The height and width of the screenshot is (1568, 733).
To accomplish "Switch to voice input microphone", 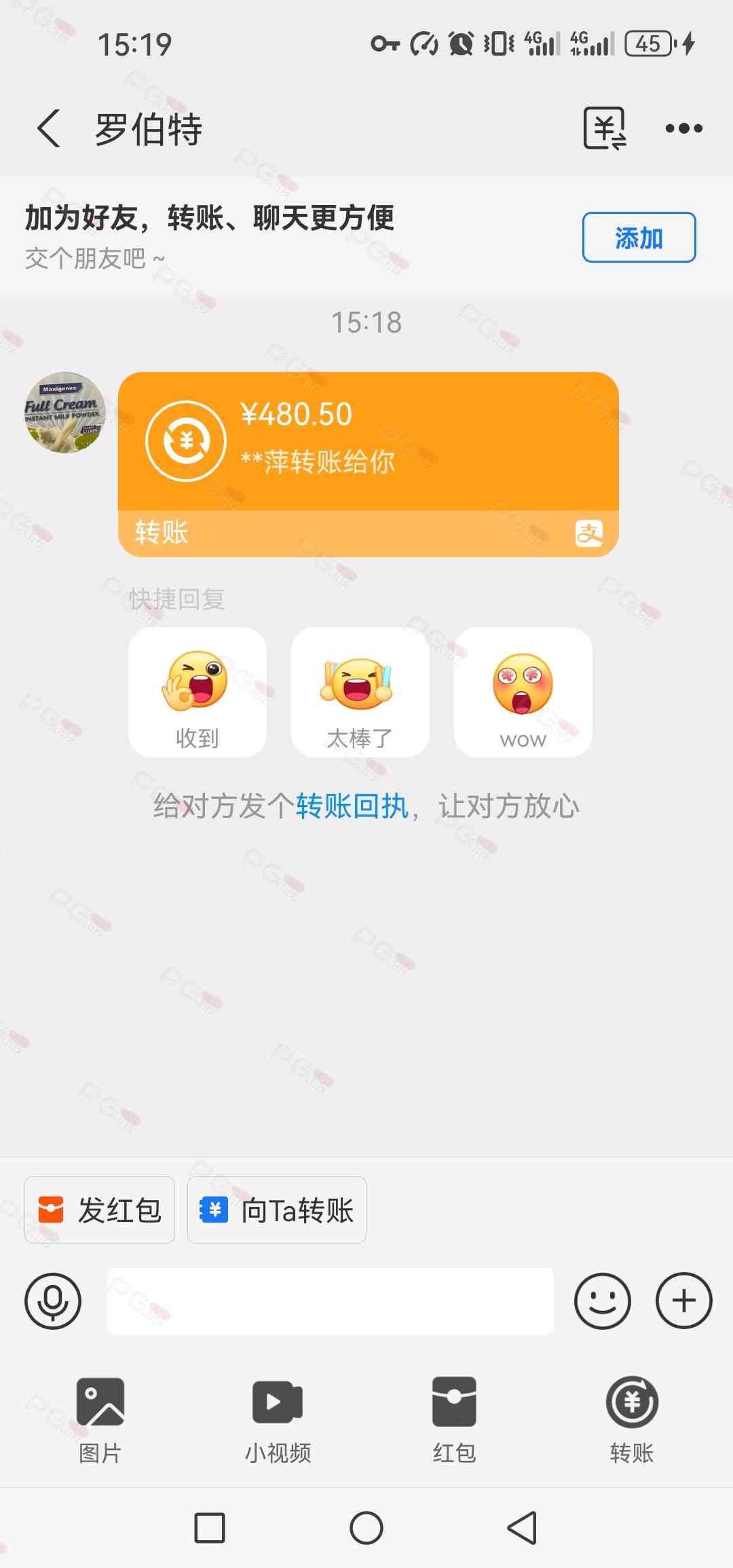I will tap(53, 1301).
